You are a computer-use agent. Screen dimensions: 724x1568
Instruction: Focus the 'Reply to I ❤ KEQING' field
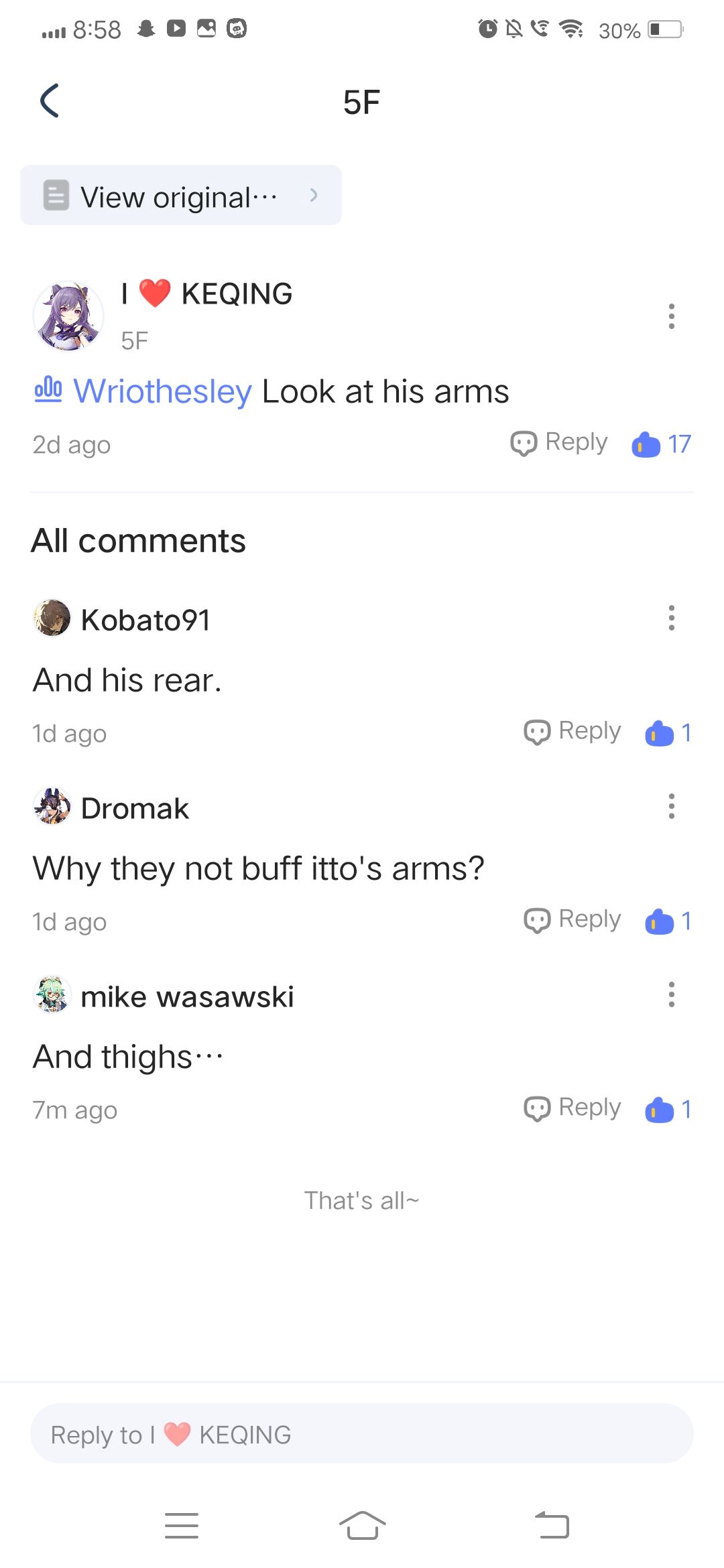(x=362, y=1434)
